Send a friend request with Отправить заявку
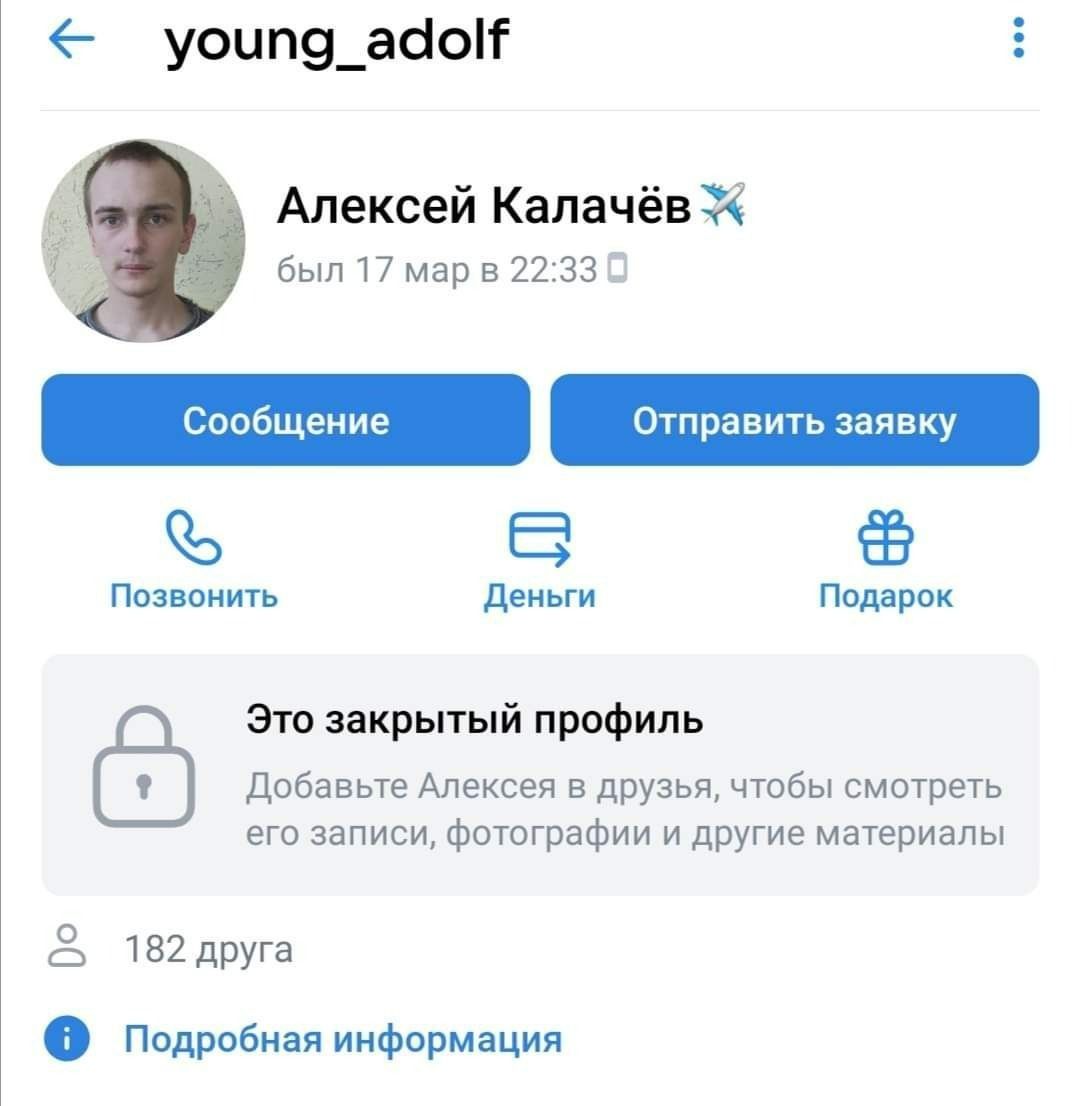 coord(794,420)
